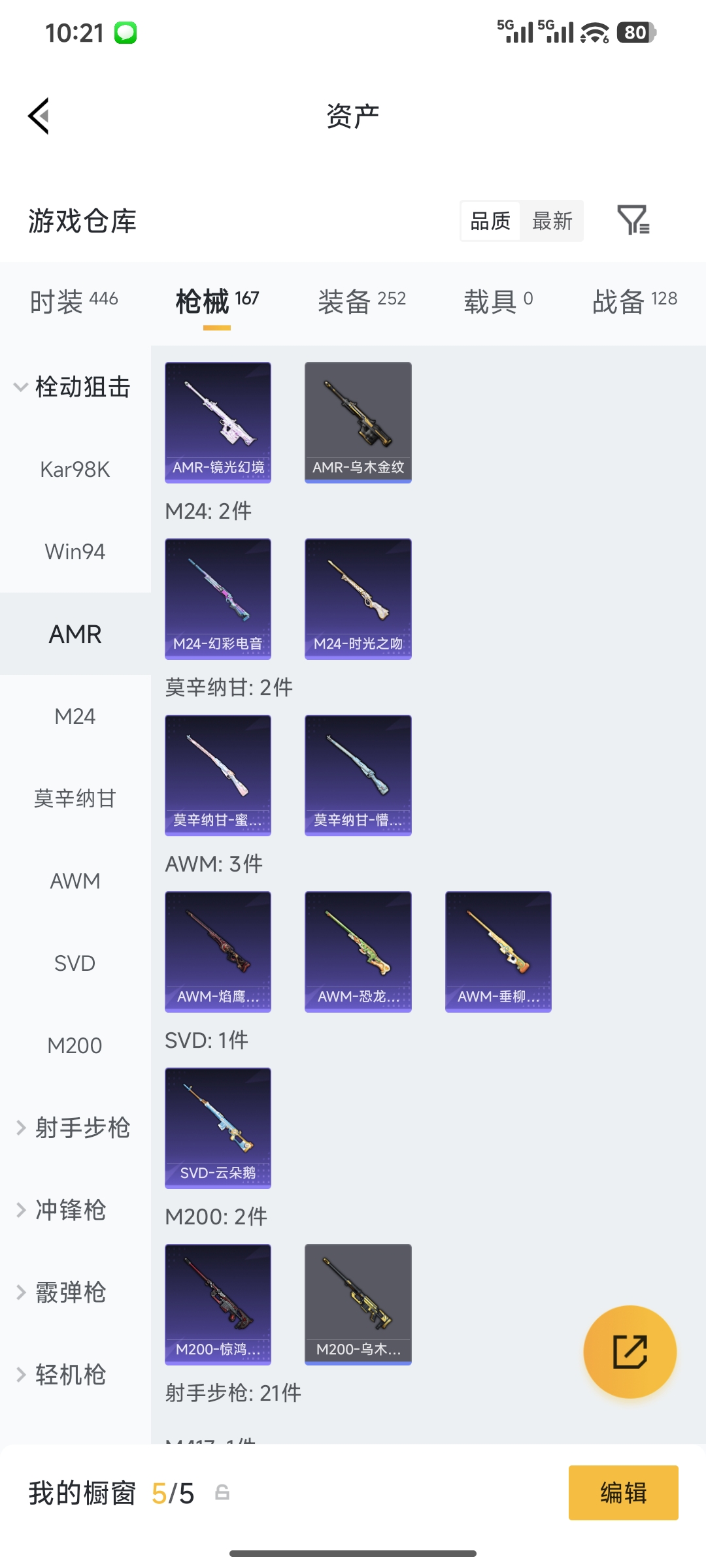
Task: Select AWM in the sniper list
Action: tap(75, 880)
